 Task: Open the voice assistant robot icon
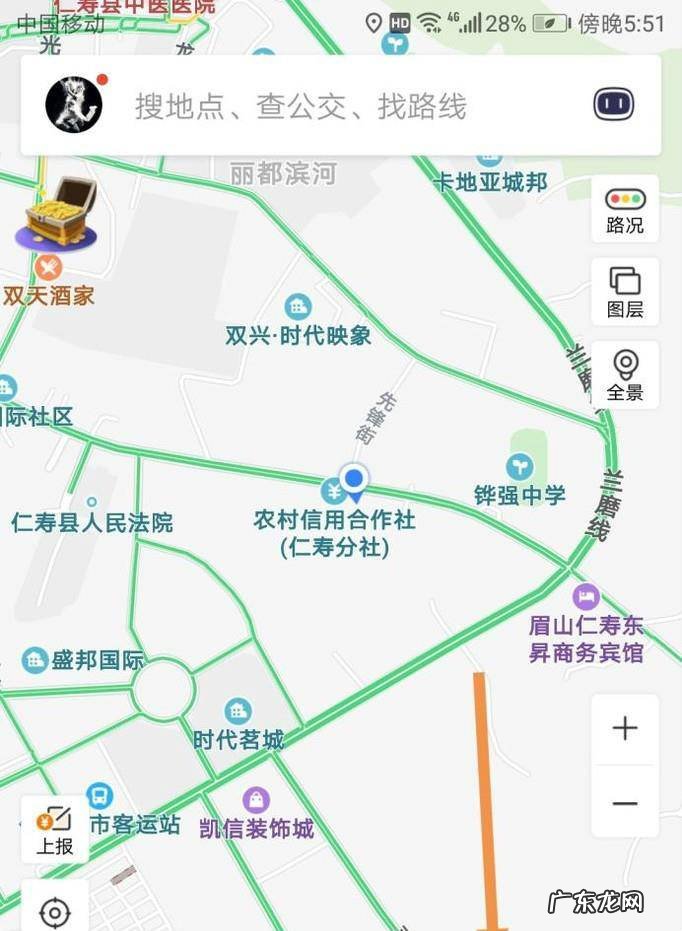pyautogui.click(x=613, y=104)
